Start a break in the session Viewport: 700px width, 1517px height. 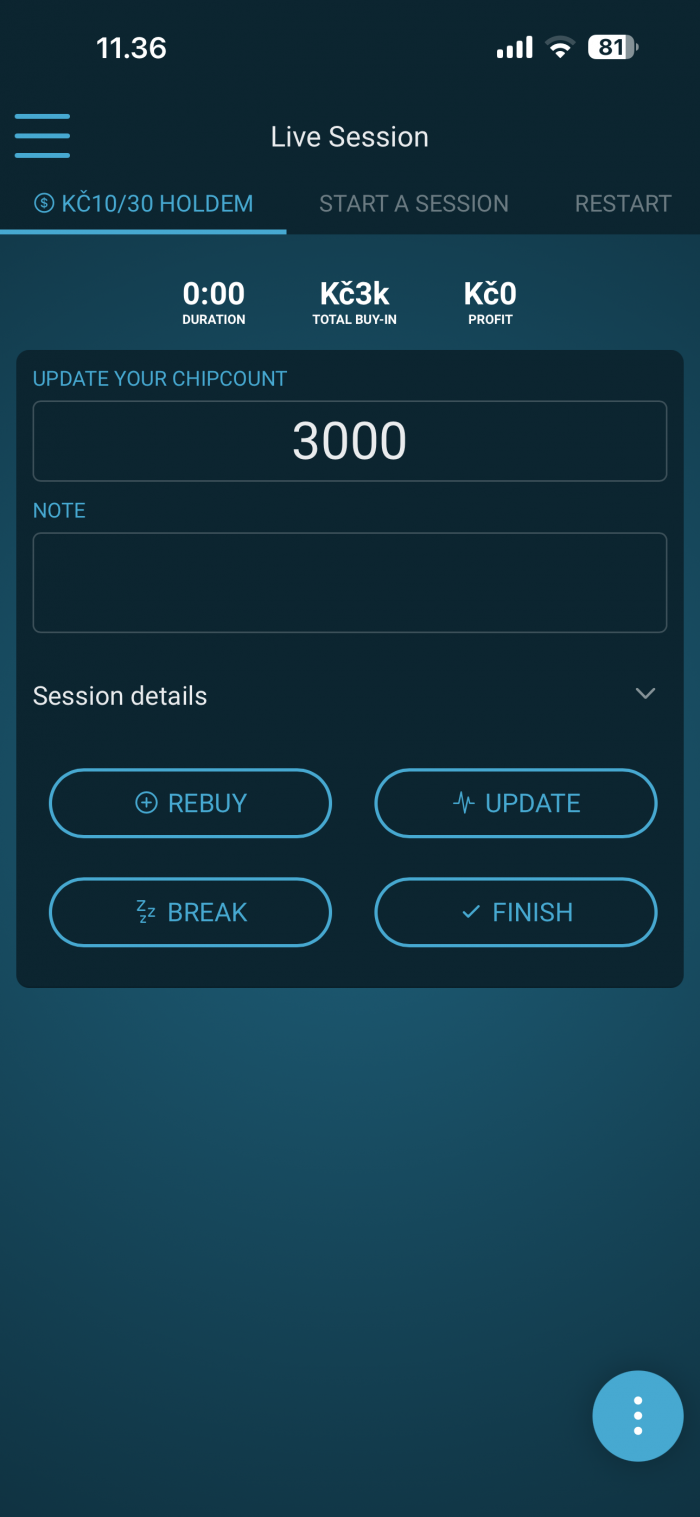[x=190, y=912]
